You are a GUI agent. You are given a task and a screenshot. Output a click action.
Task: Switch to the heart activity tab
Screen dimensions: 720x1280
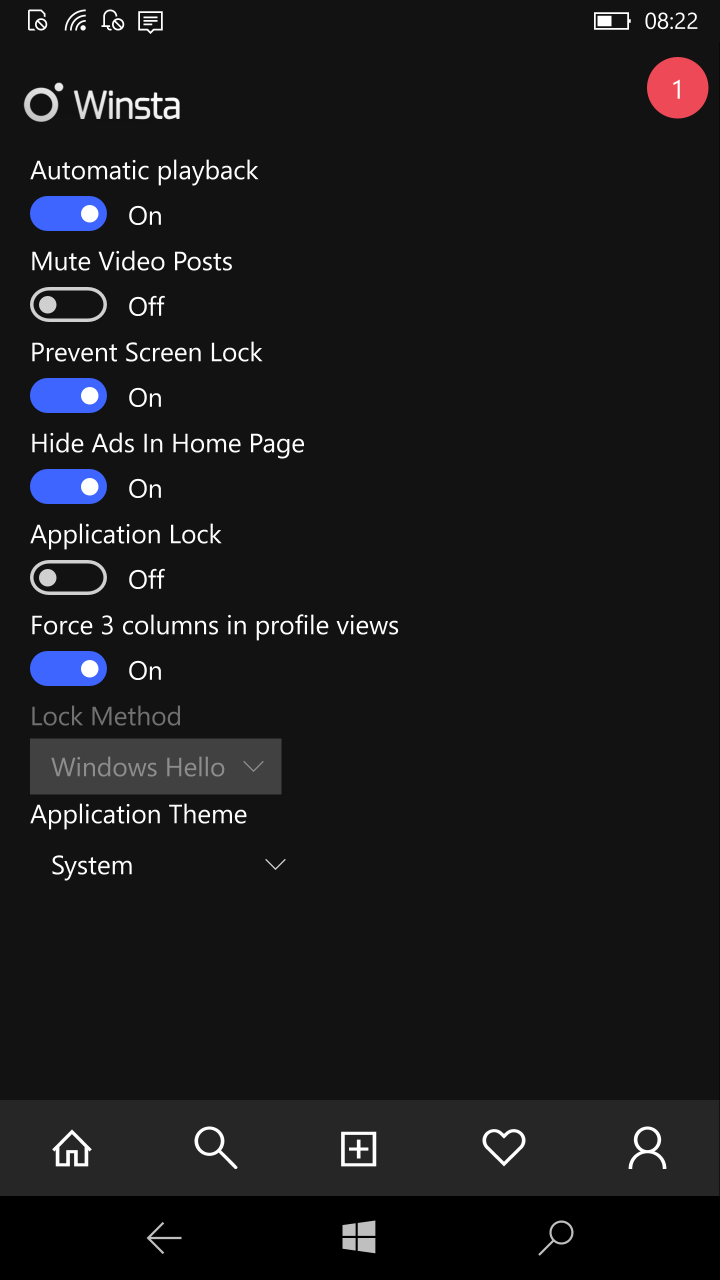pos(503,1148)
